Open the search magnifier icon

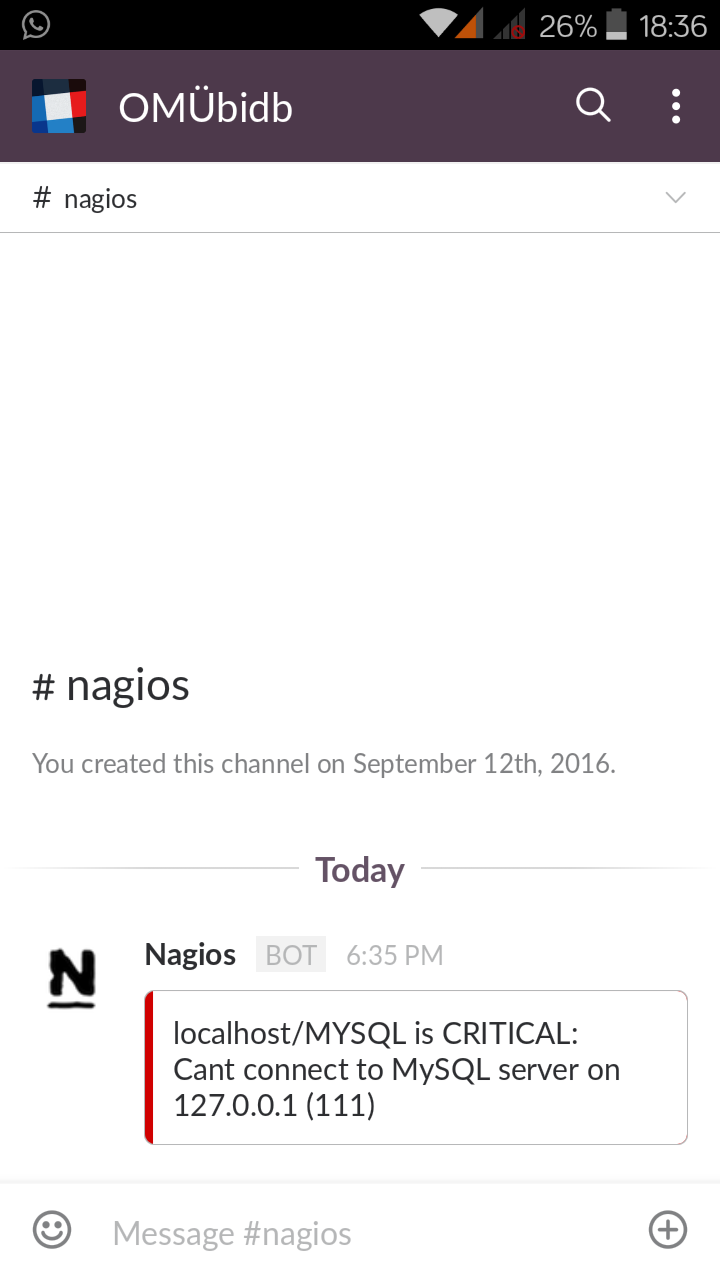point(593,105)
